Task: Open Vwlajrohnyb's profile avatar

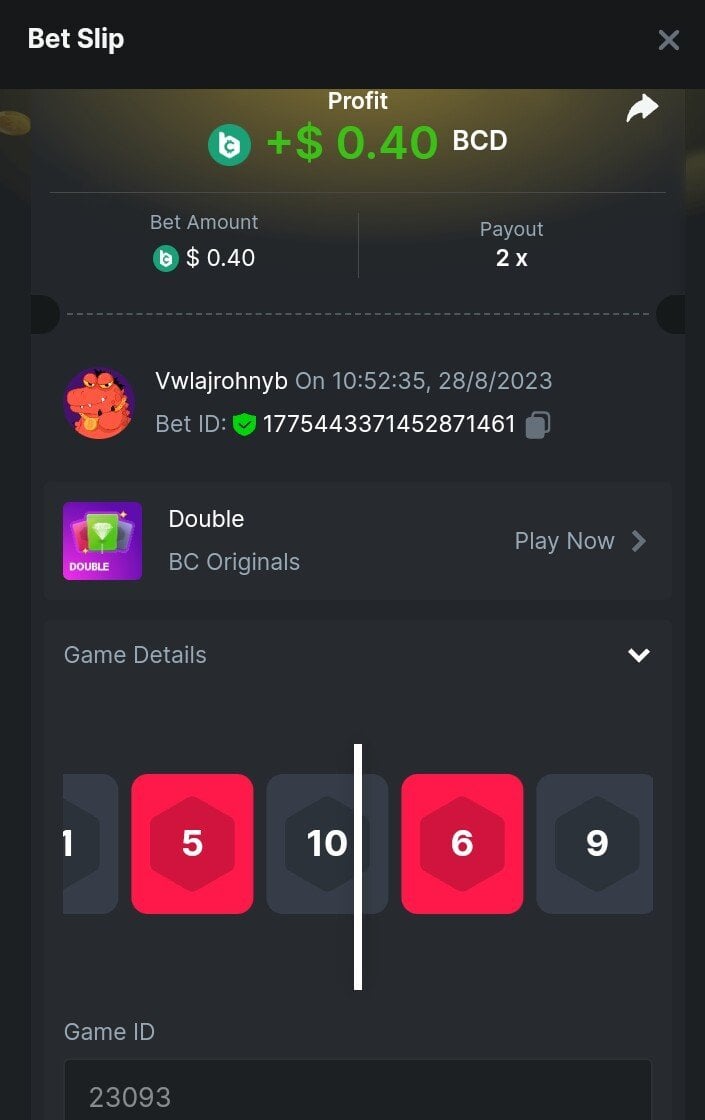Action: click(99, 403)
